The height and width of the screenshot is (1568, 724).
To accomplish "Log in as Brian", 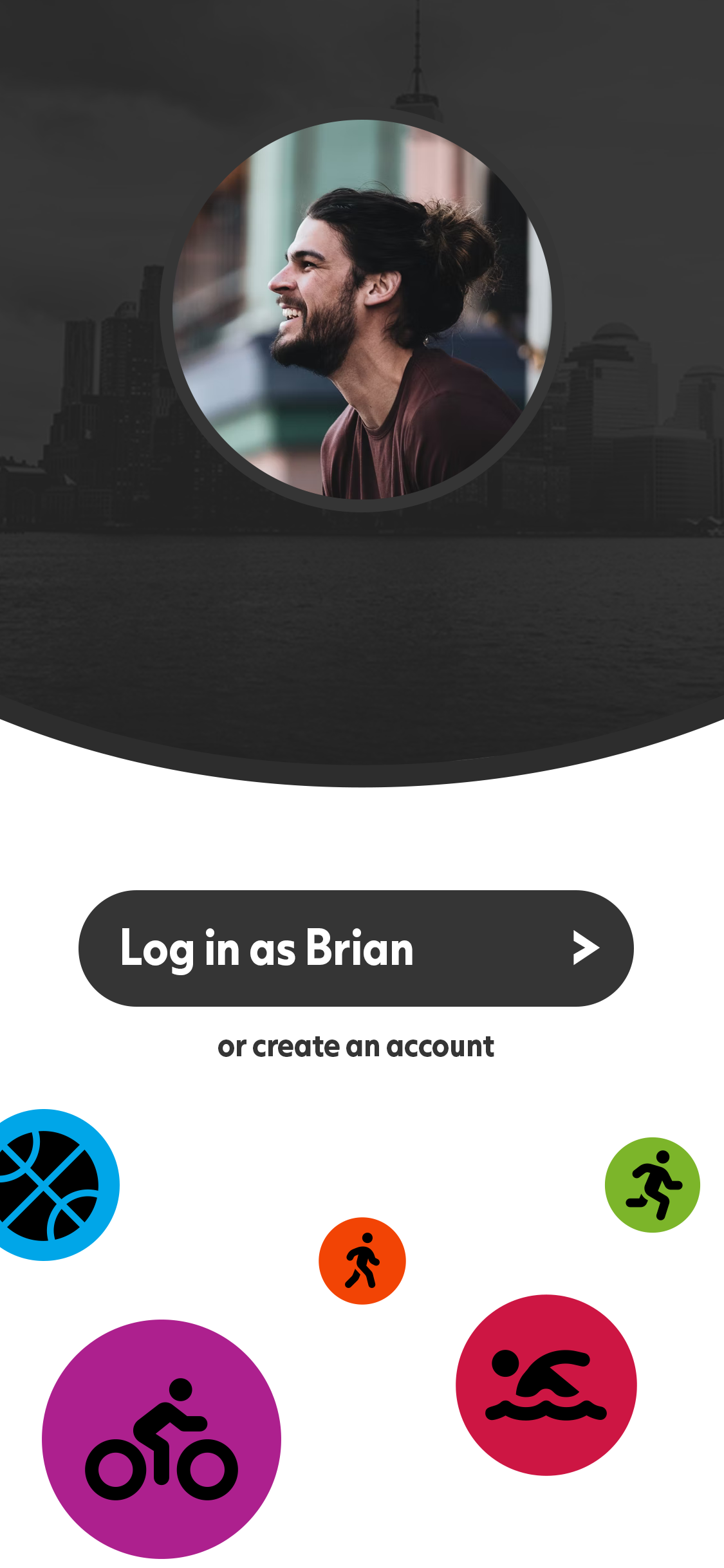I will [x=356, y=948].
